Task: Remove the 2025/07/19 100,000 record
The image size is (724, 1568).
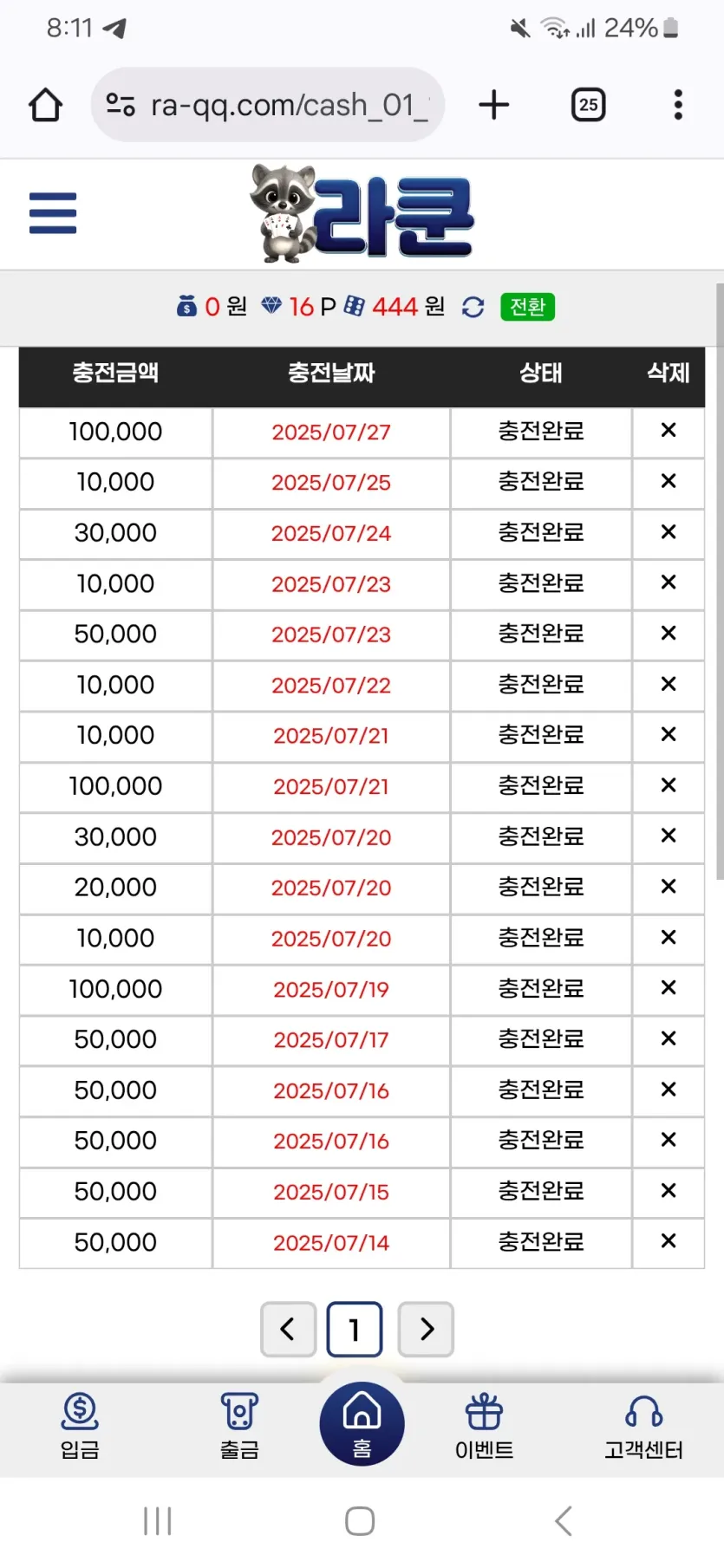Action: coord(669,988)
